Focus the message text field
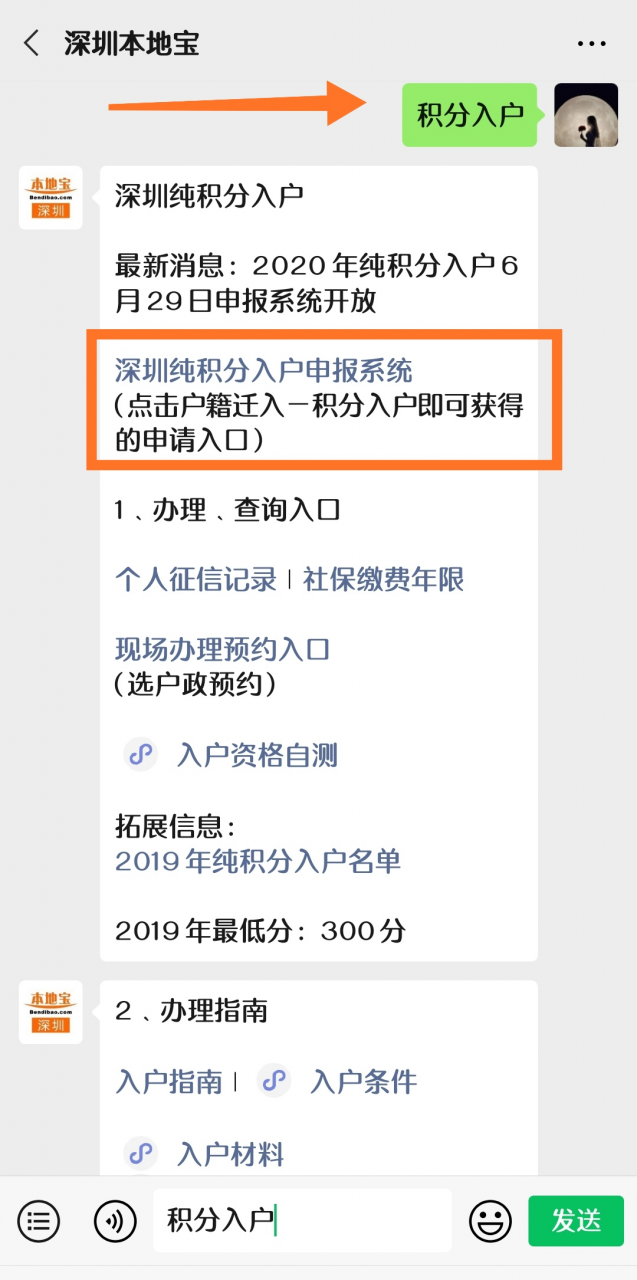 (x=302, y=1221)
